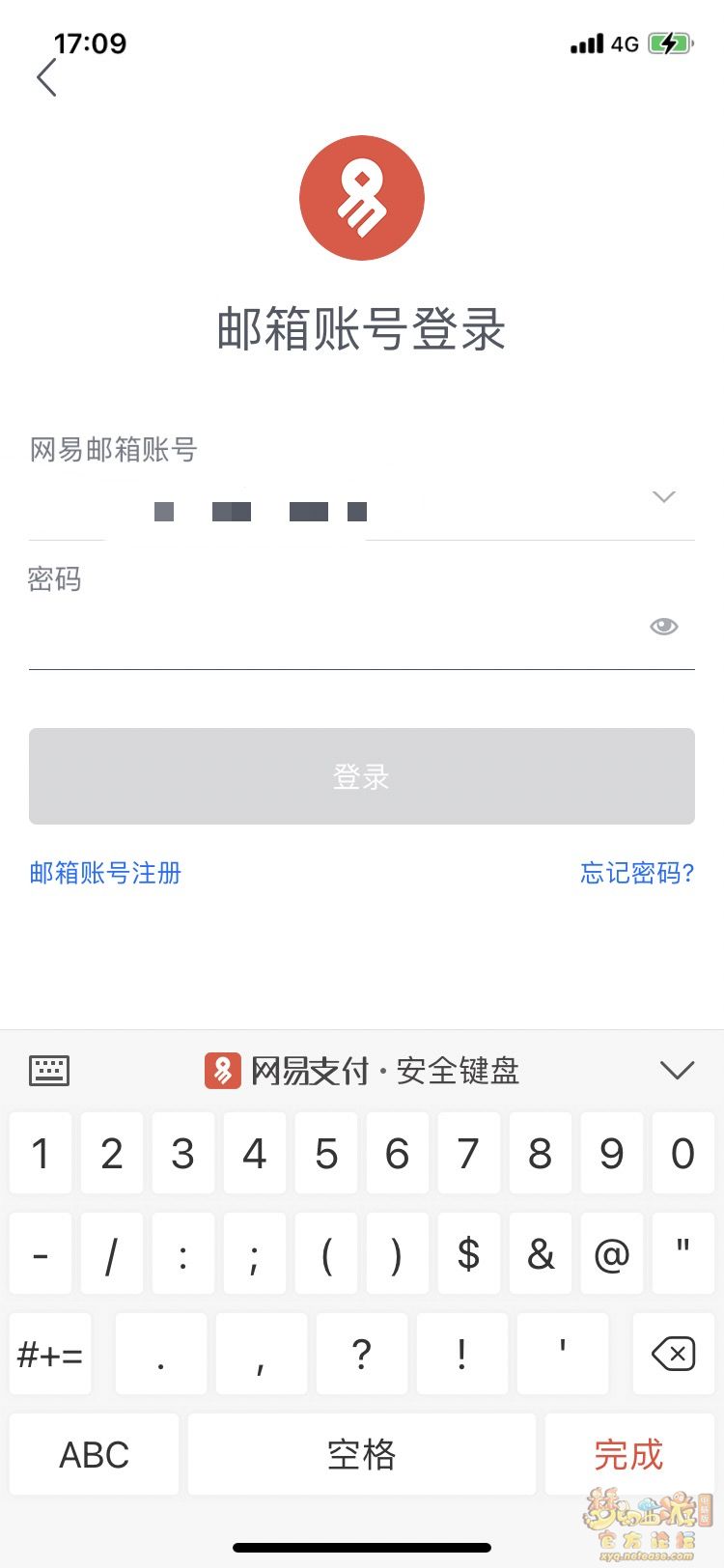Image resolution: width=724 pixels, height=1568 pixels.
Task: Open 忘记密码? forgot password link
Action: [637, 873]
